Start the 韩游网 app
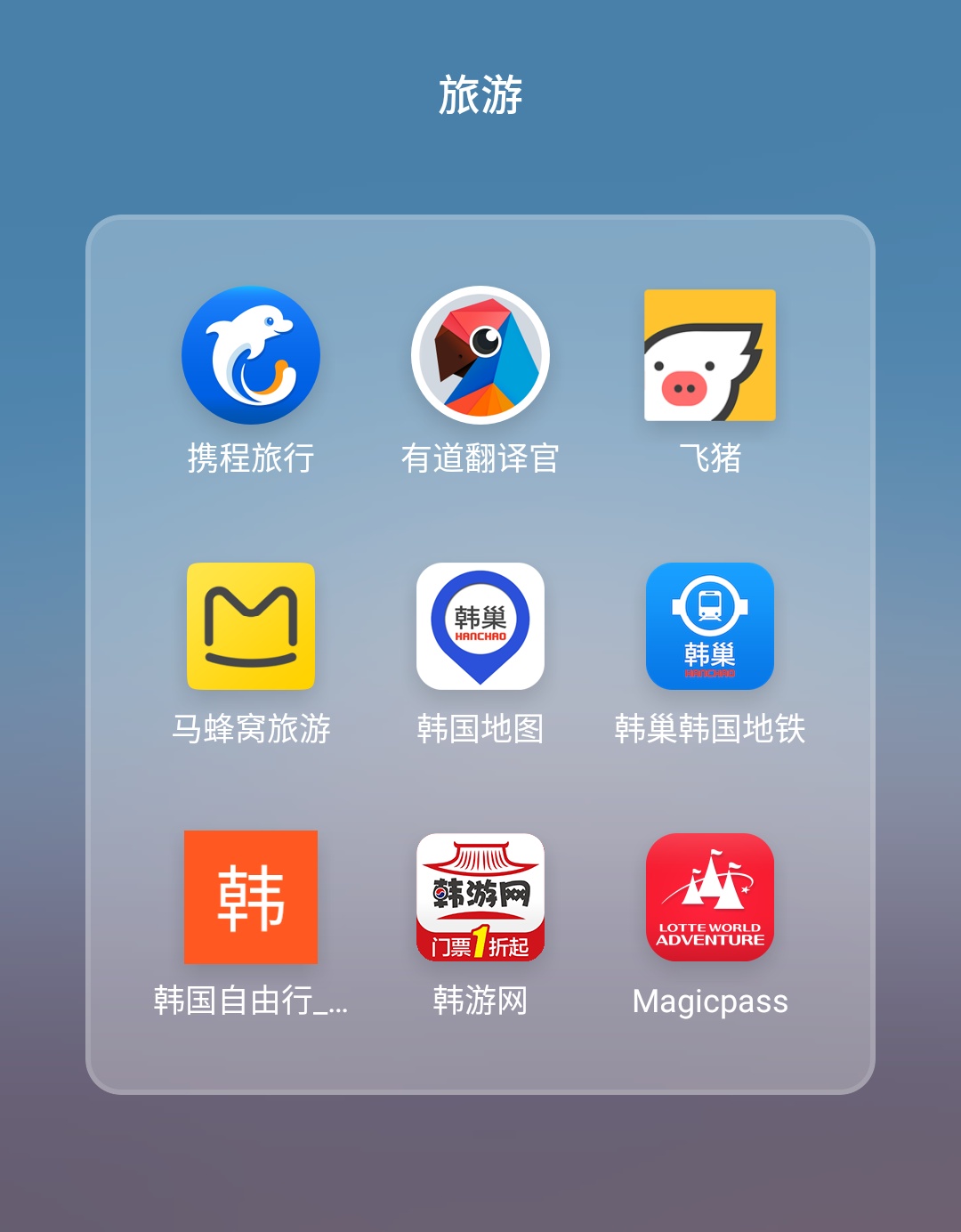961x1232 pixels. tap(480, 897)
